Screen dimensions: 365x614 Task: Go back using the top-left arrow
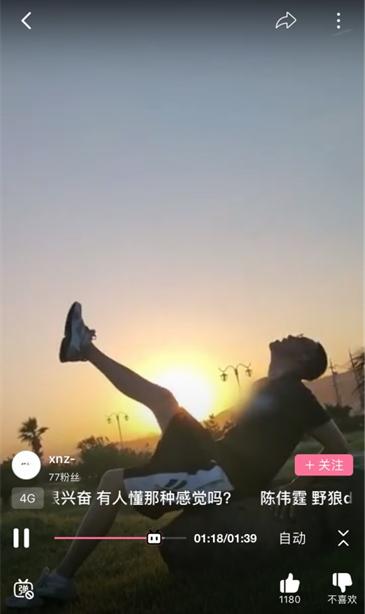click(26, 21)
